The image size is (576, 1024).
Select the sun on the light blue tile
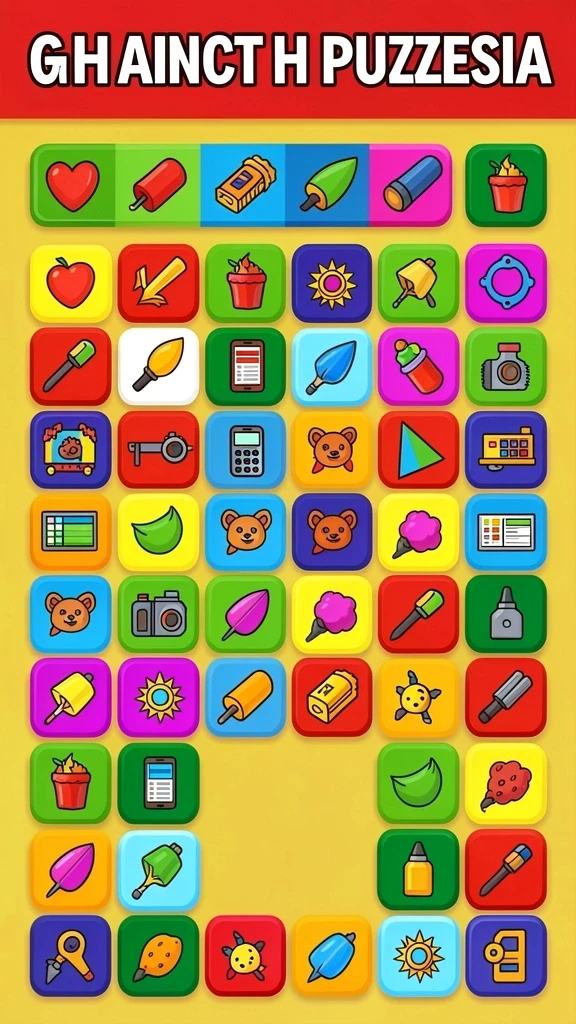click(x=419, y=955)
